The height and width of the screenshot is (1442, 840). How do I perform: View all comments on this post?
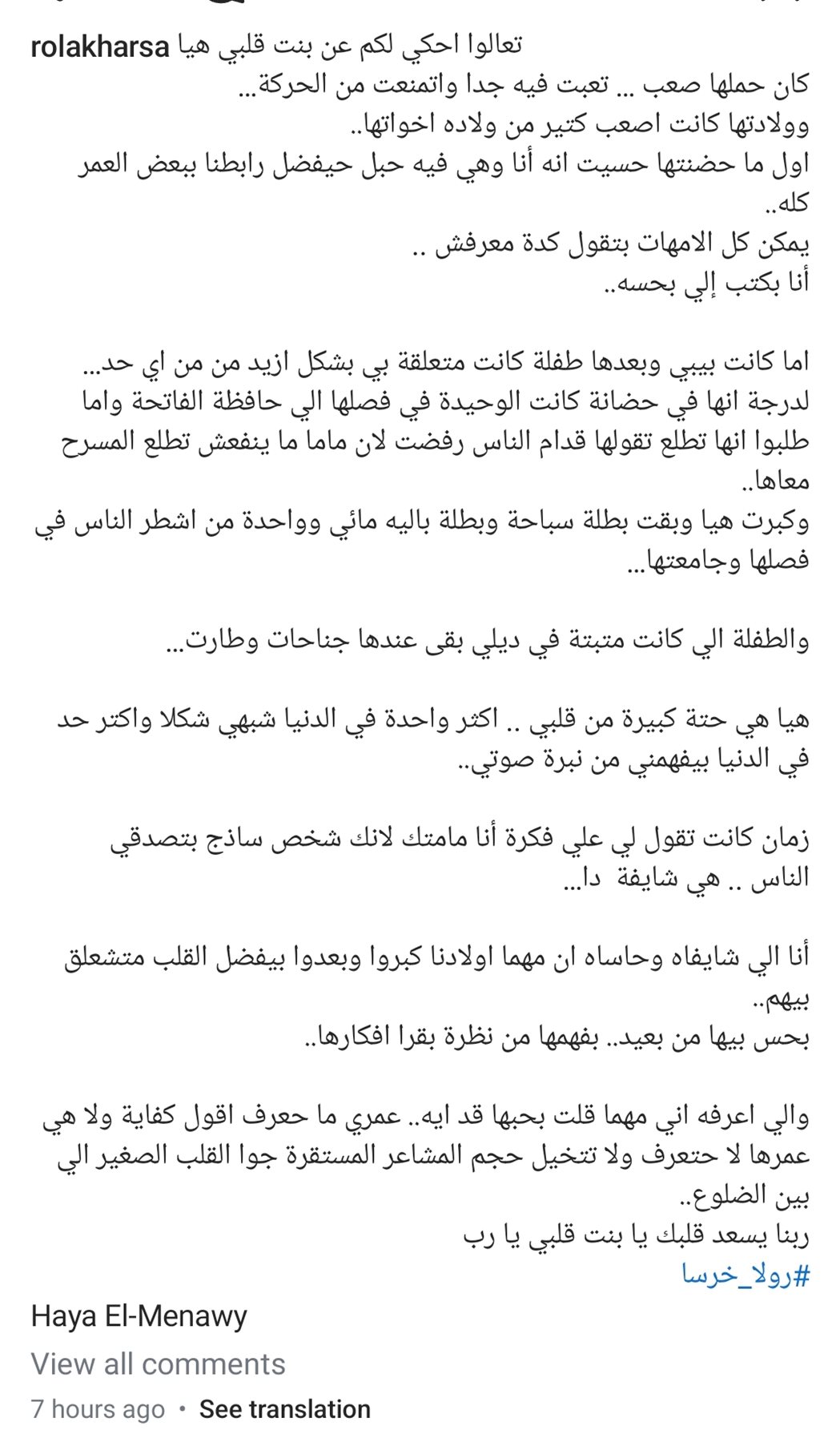pyautogui.click(x=158, y=1363)
